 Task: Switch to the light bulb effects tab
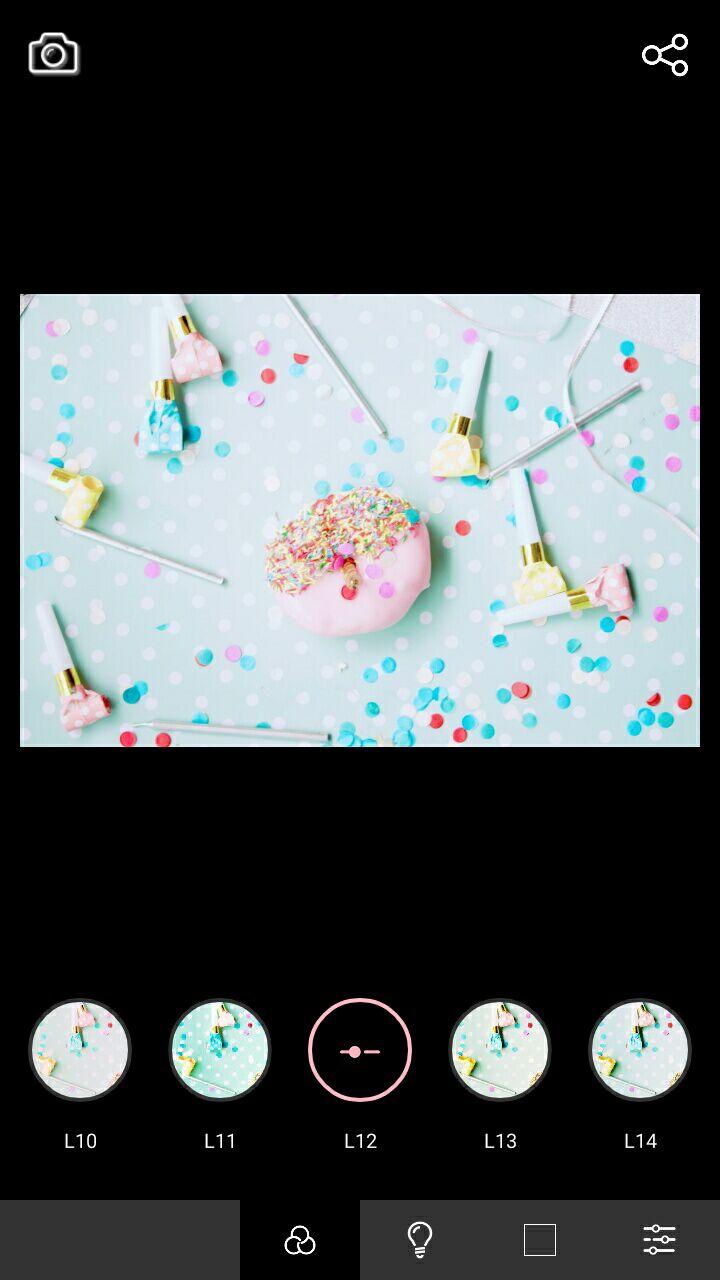[x=420, y=1240]
